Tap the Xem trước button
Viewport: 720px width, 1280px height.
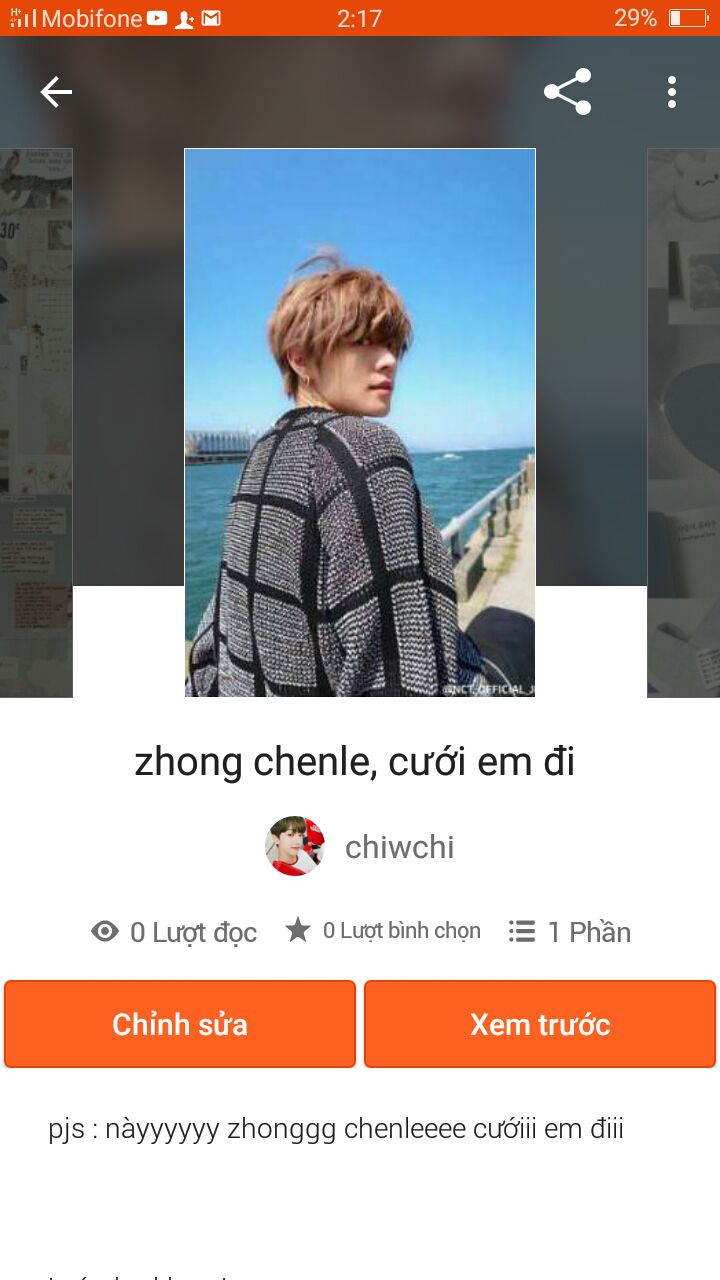pos(540,1024)
